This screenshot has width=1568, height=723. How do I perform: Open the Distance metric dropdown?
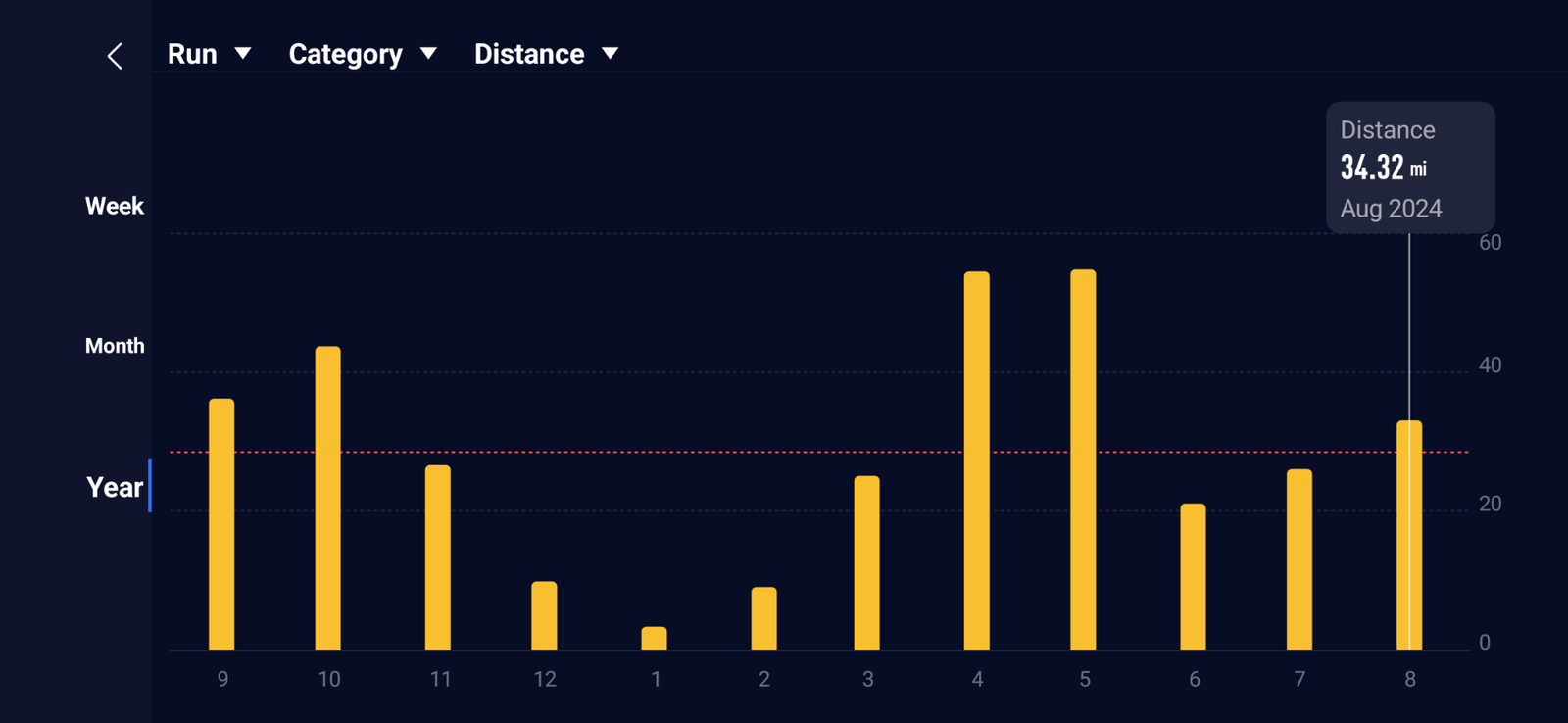546,54
